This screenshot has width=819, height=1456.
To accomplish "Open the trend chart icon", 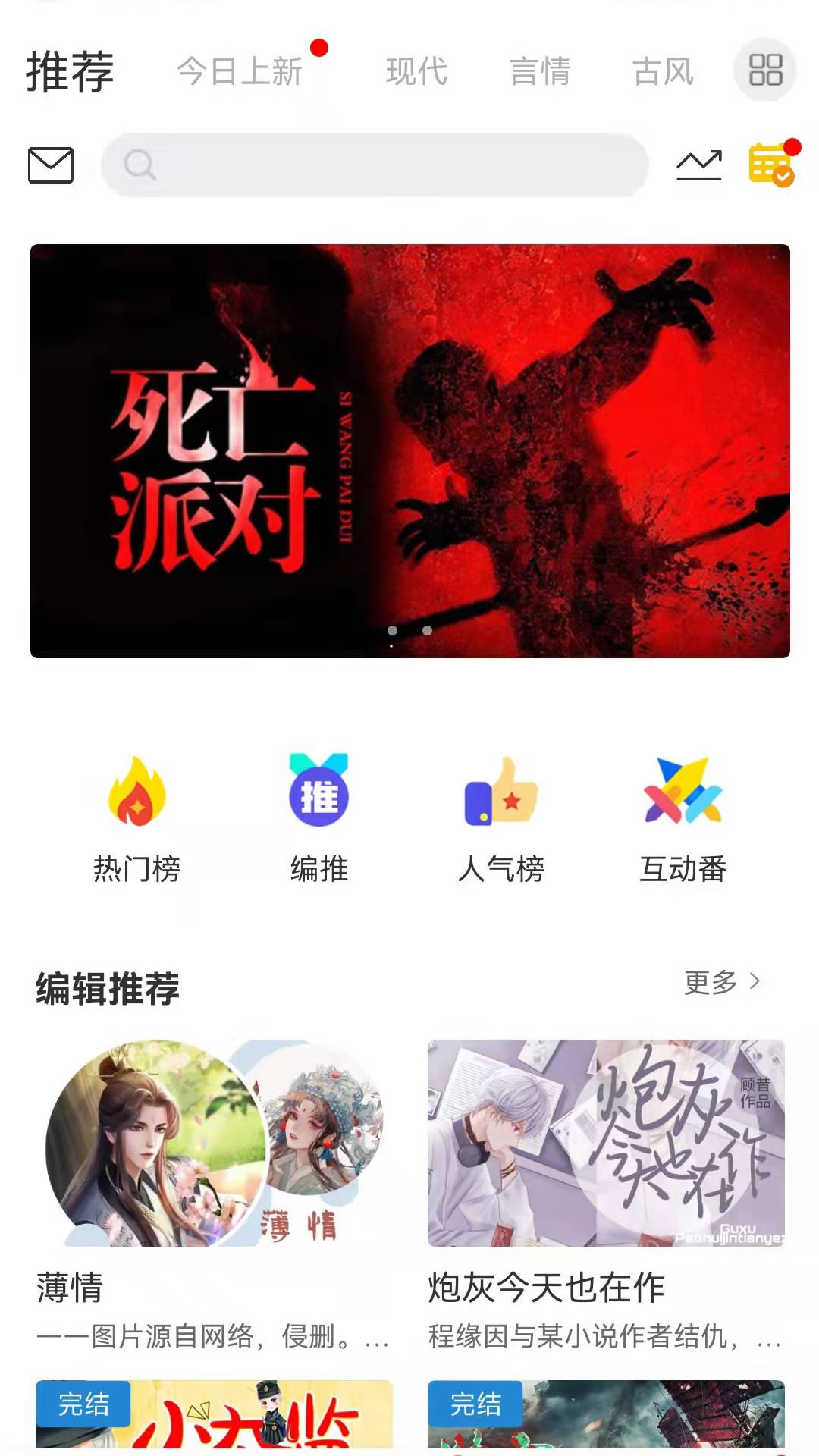I will point(698,165).
